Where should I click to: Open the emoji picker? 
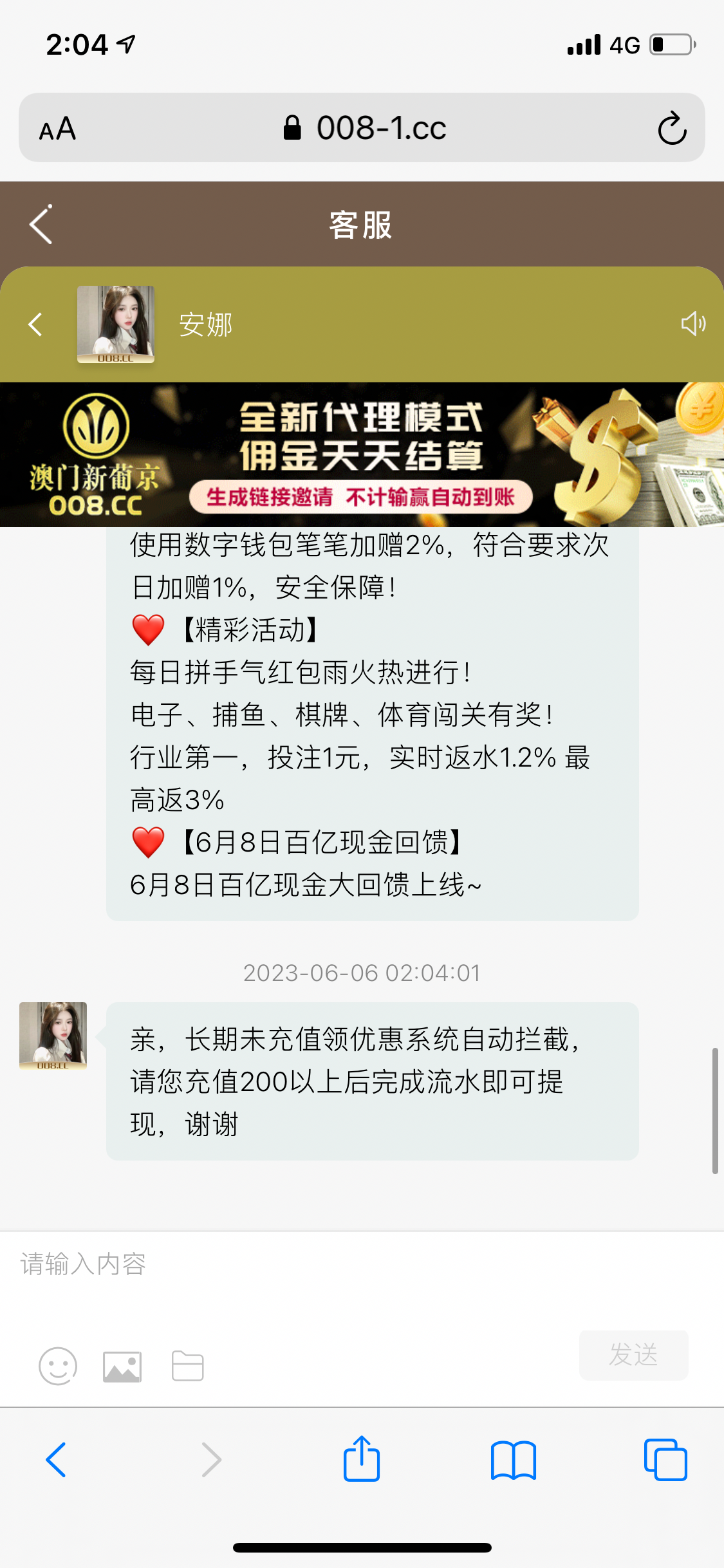(x=58, y=1366)
